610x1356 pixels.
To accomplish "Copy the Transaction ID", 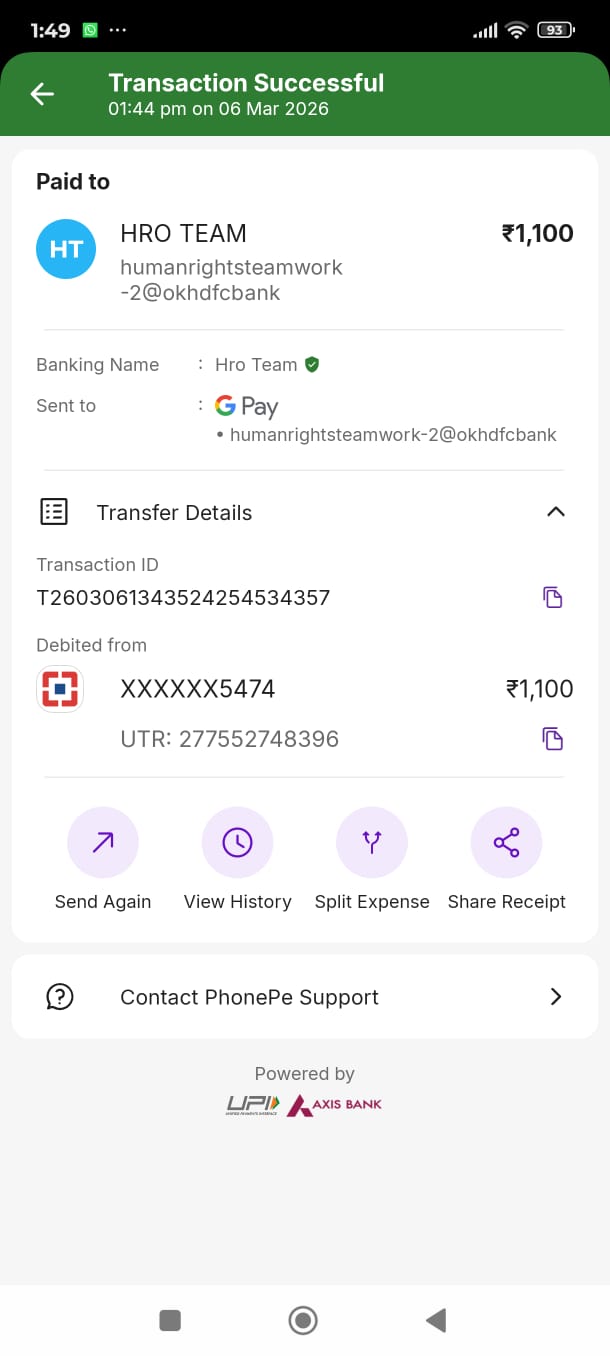I will pyautogui.click(x=553, y=598).
